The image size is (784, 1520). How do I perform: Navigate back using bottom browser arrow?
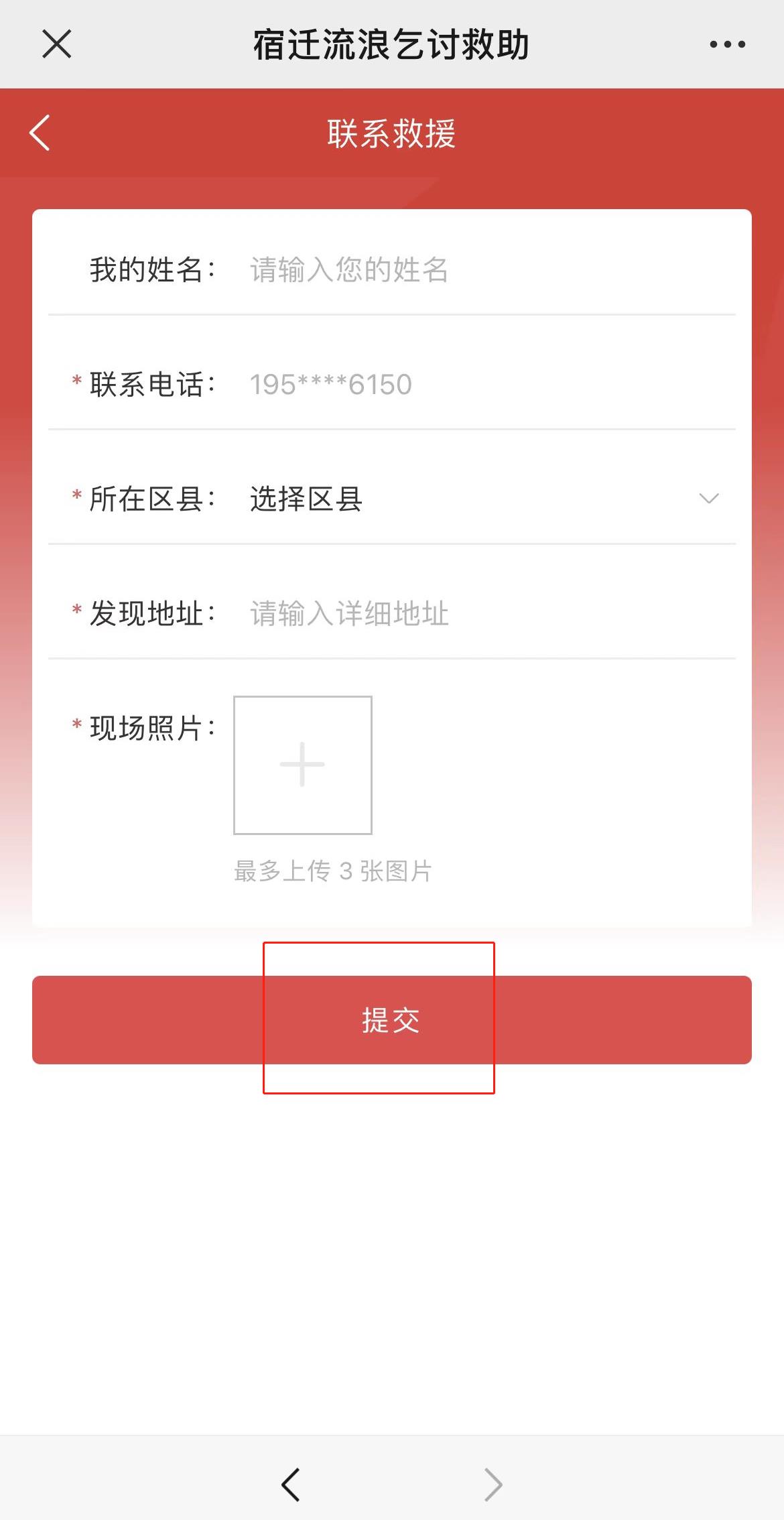click(x=290, y=1484)
